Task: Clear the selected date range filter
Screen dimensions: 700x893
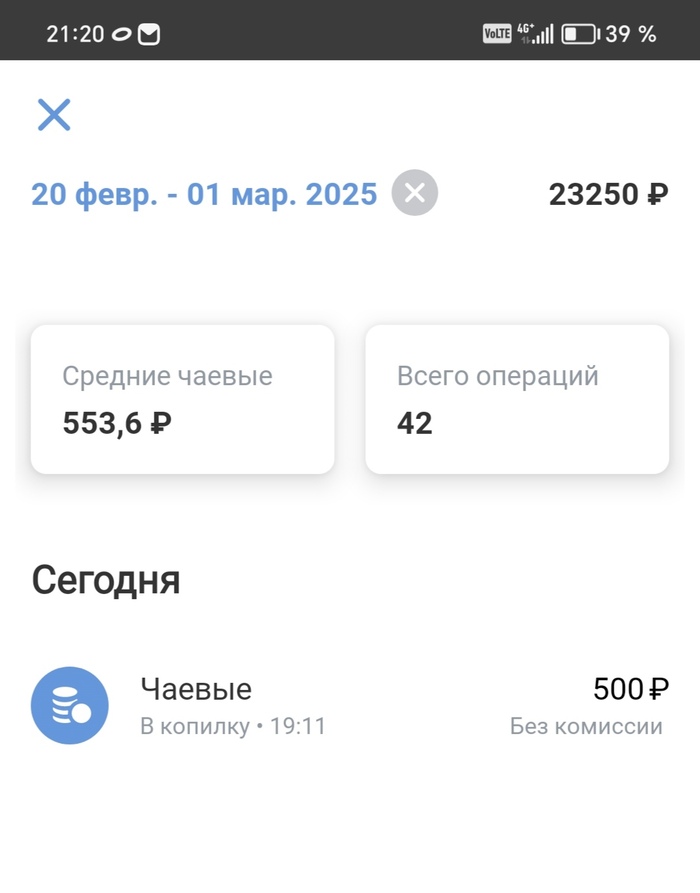Action: (415, 194)
